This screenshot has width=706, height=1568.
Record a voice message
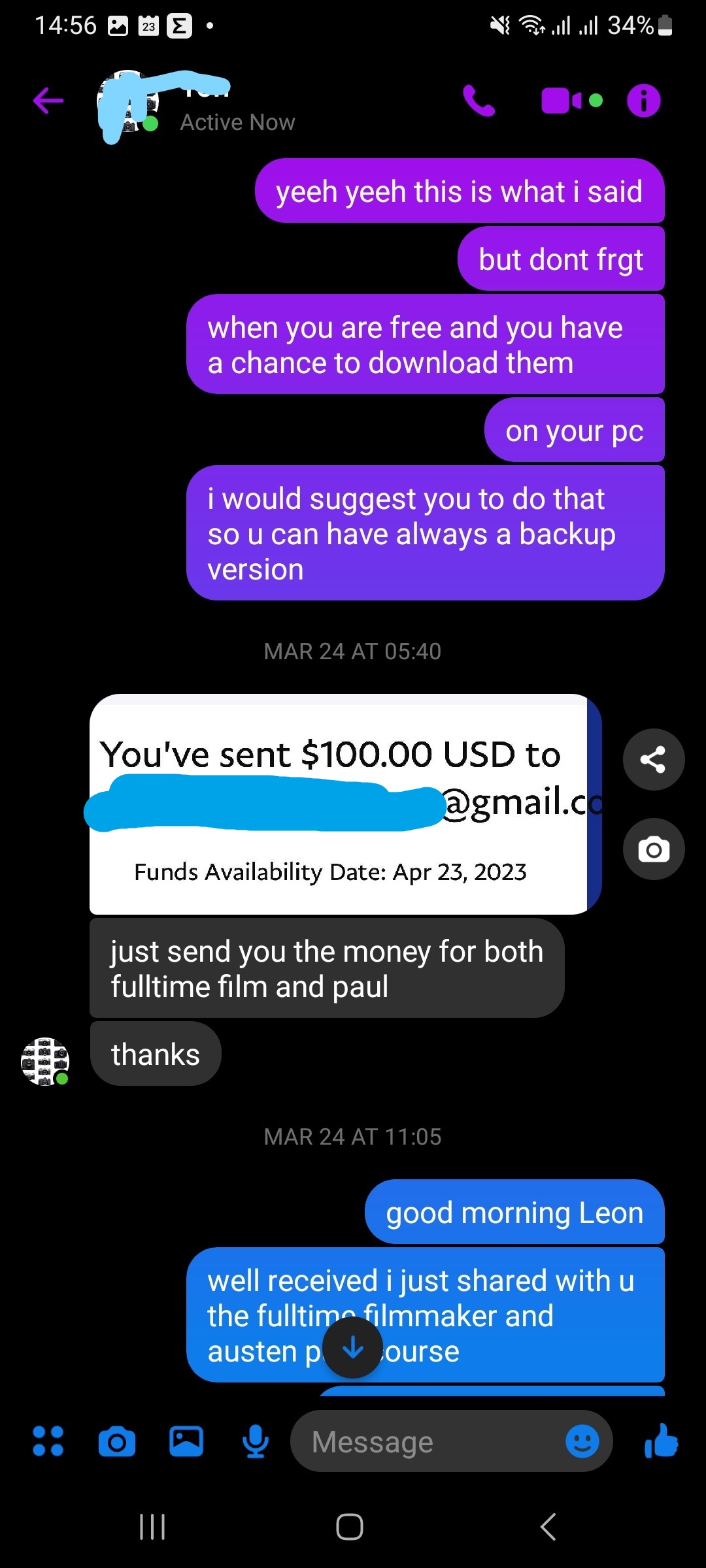click(255, 1441)
